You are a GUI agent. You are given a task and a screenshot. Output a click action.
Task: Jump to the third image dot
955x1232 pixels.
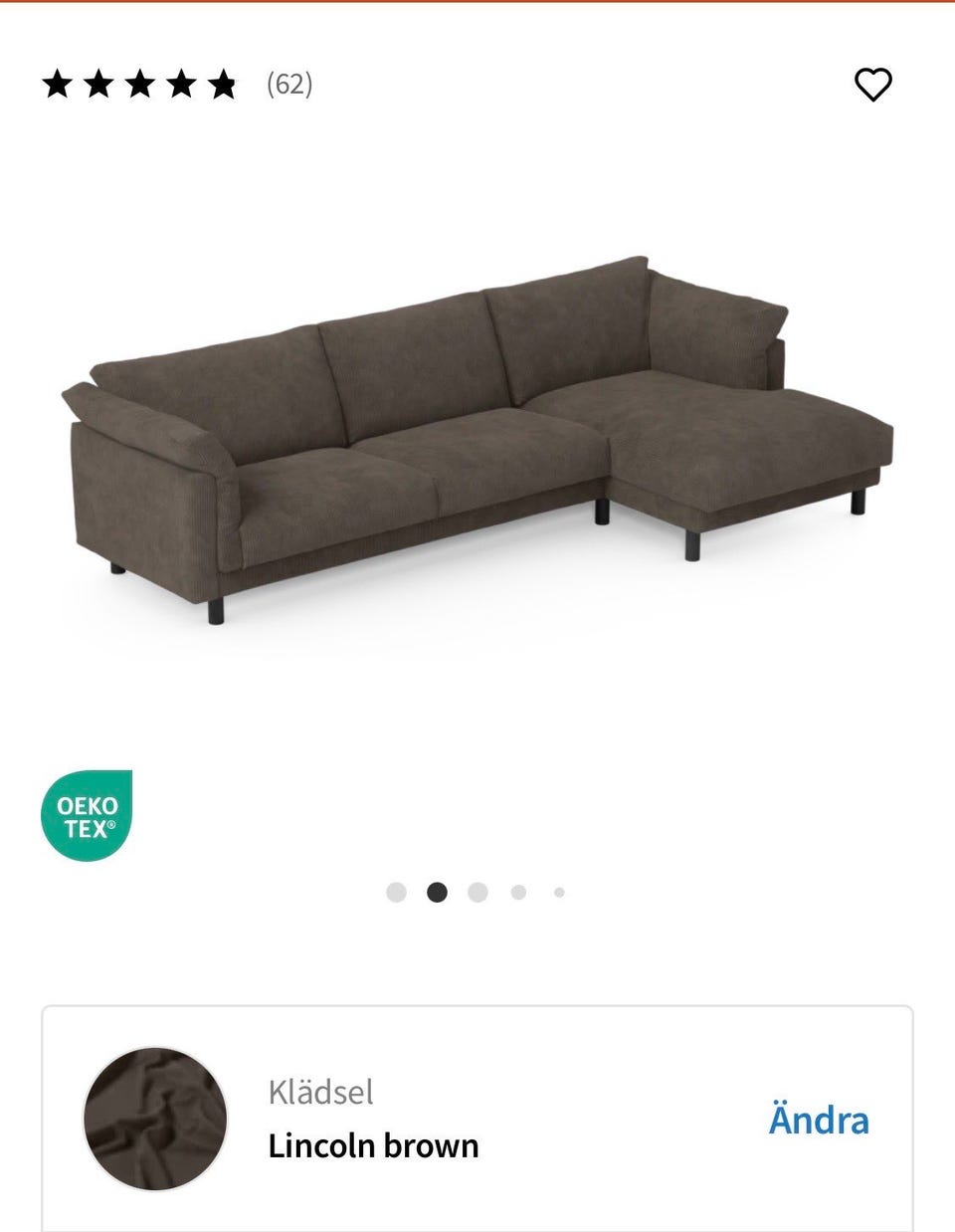click(477, 893)
